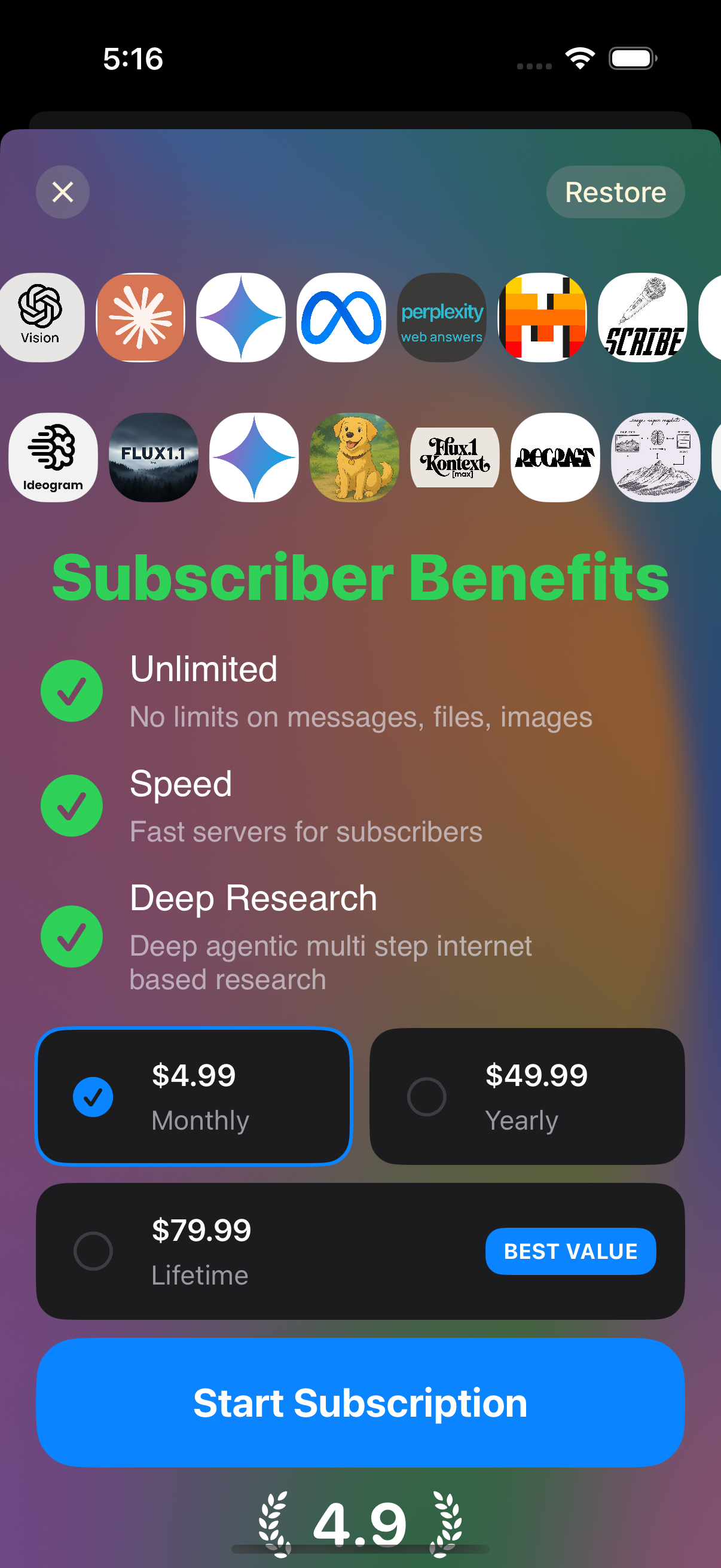Select the Scribe model icon
Image resolution: width=721 pixels, height=1568 pixels.
643,317
